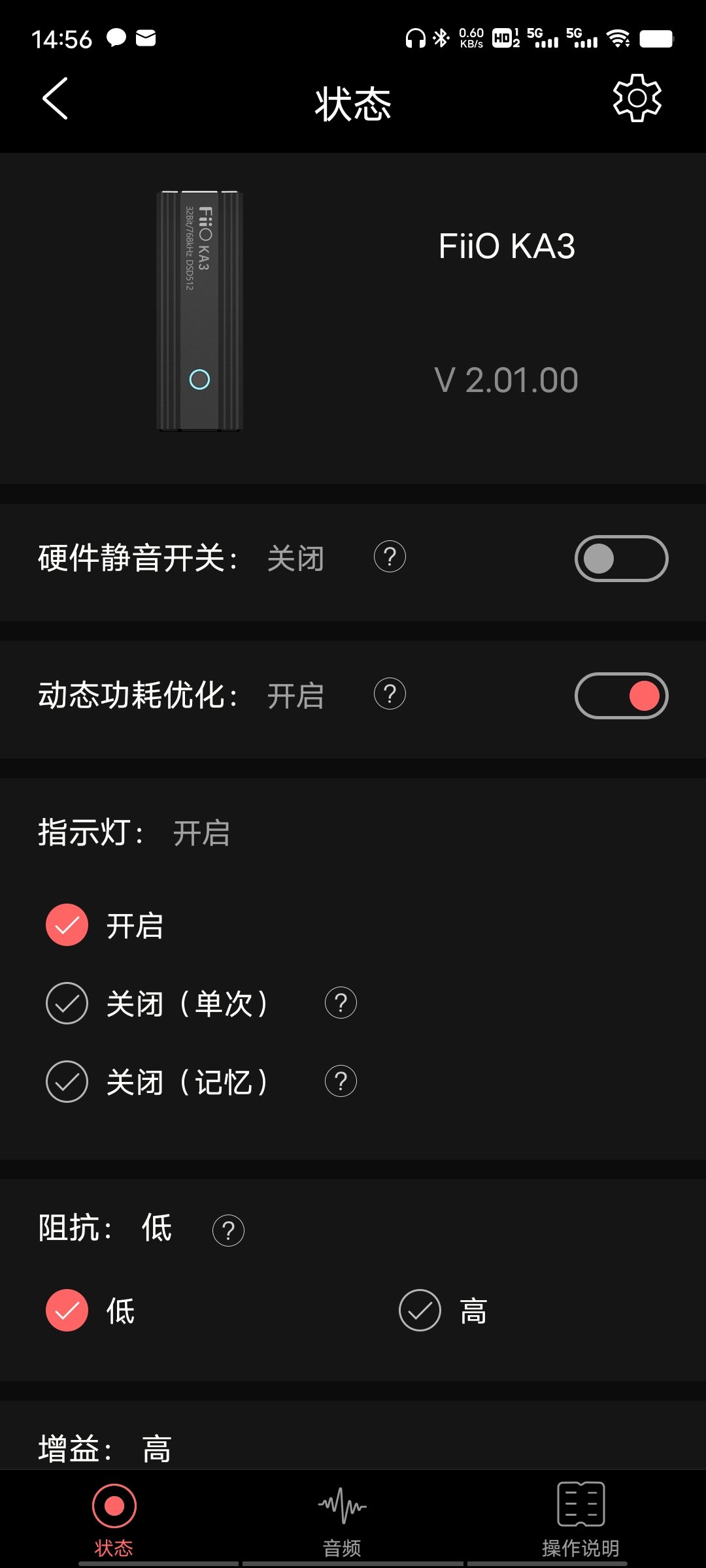
Task: Open help for 关闭（单次）indicator option
Action: [x=341, y=1003]
